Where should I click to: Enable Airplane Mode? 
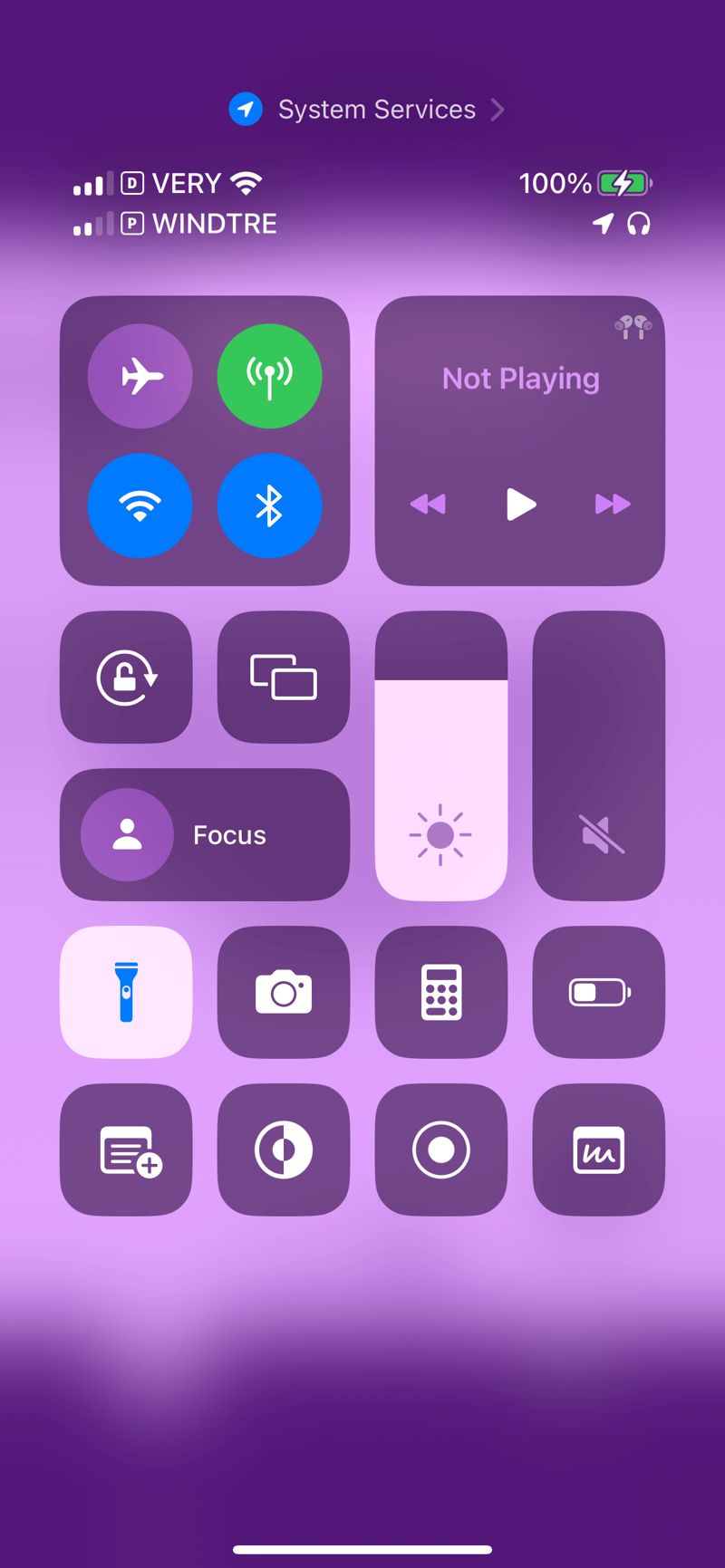(140, 376)
